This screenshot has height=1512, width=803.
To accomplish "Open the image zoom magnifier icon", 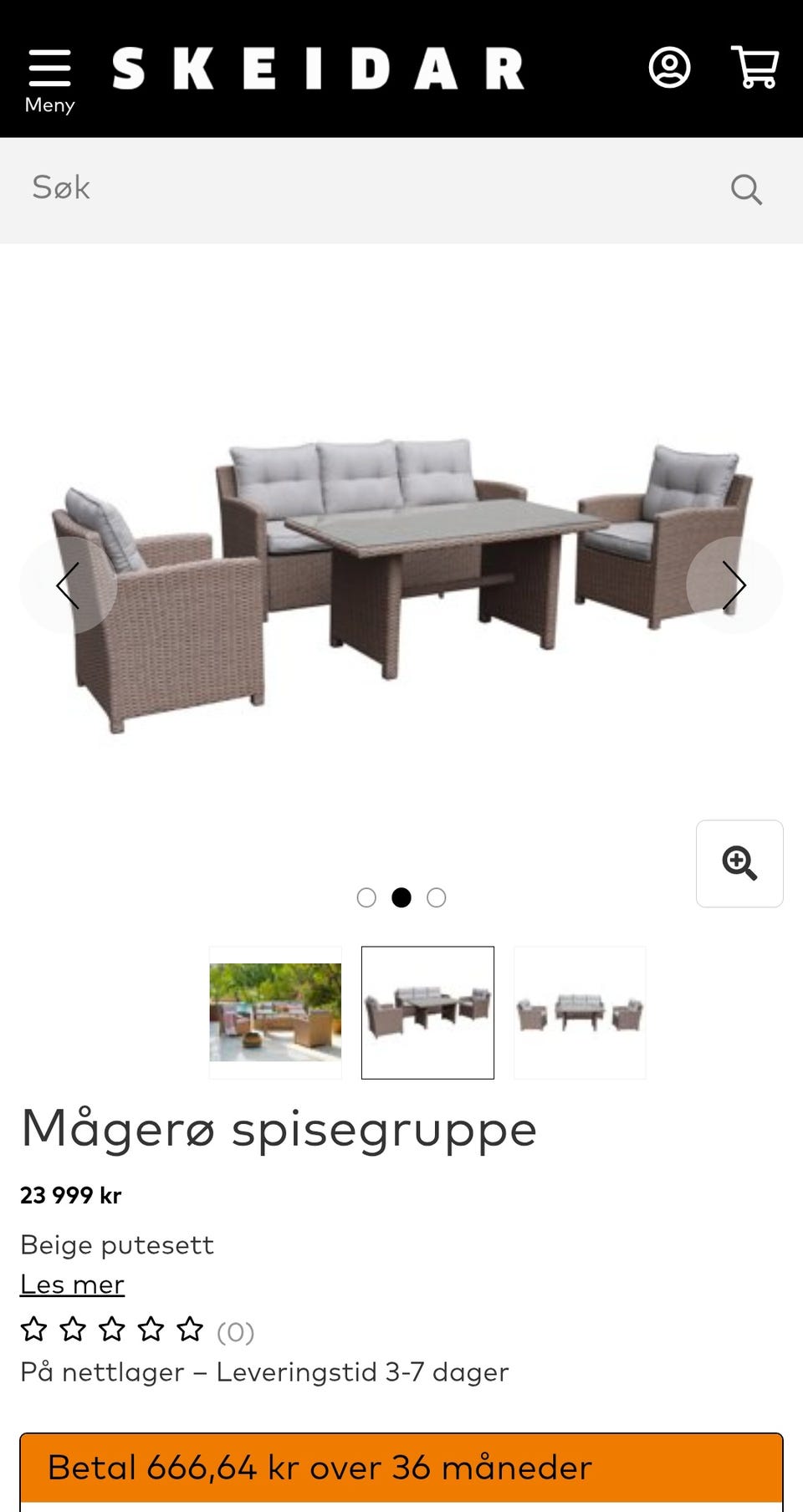I will coord(739,863).
